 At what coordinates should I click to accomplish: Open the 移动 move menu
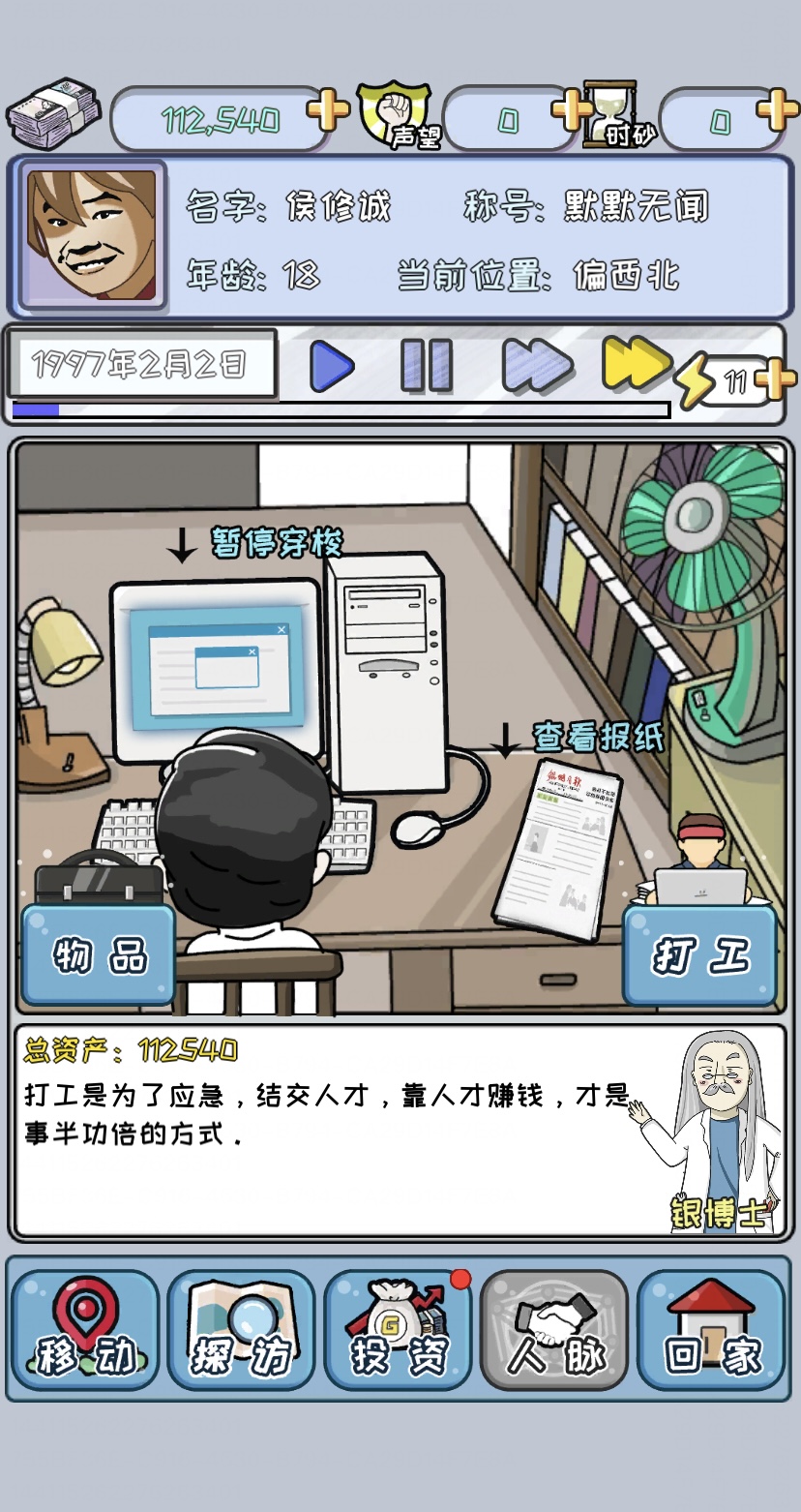click(85, 1330)
